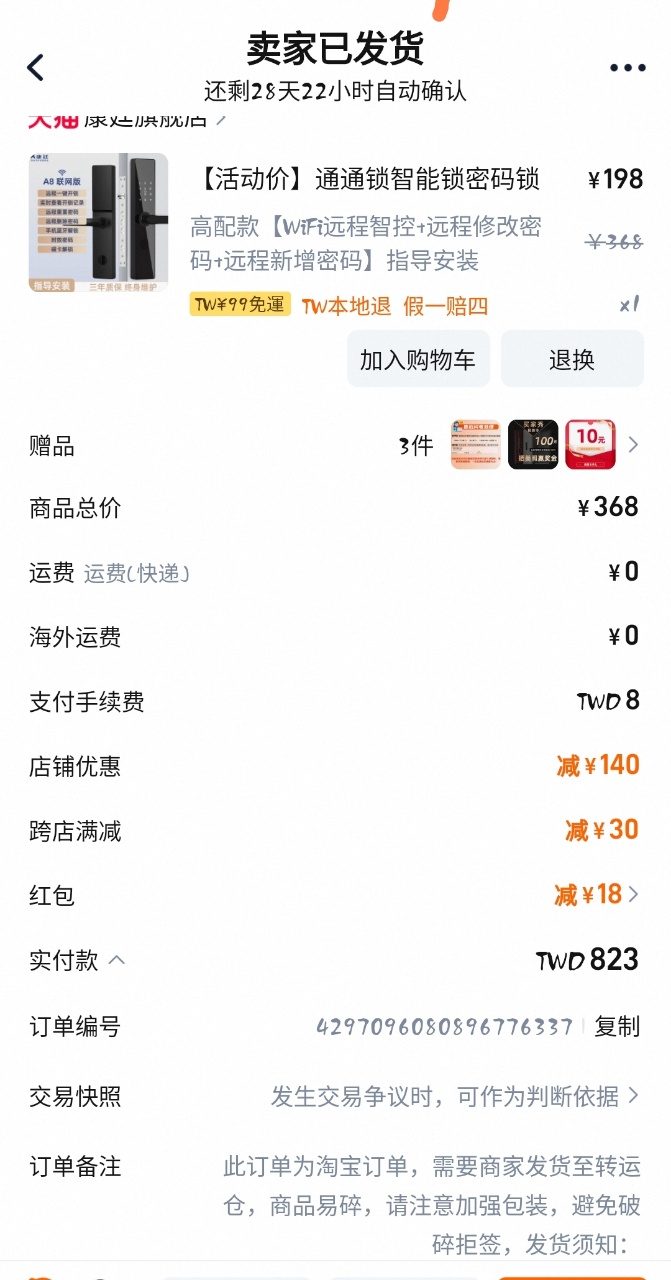Expand the 红包 discount details

point(631,894)
